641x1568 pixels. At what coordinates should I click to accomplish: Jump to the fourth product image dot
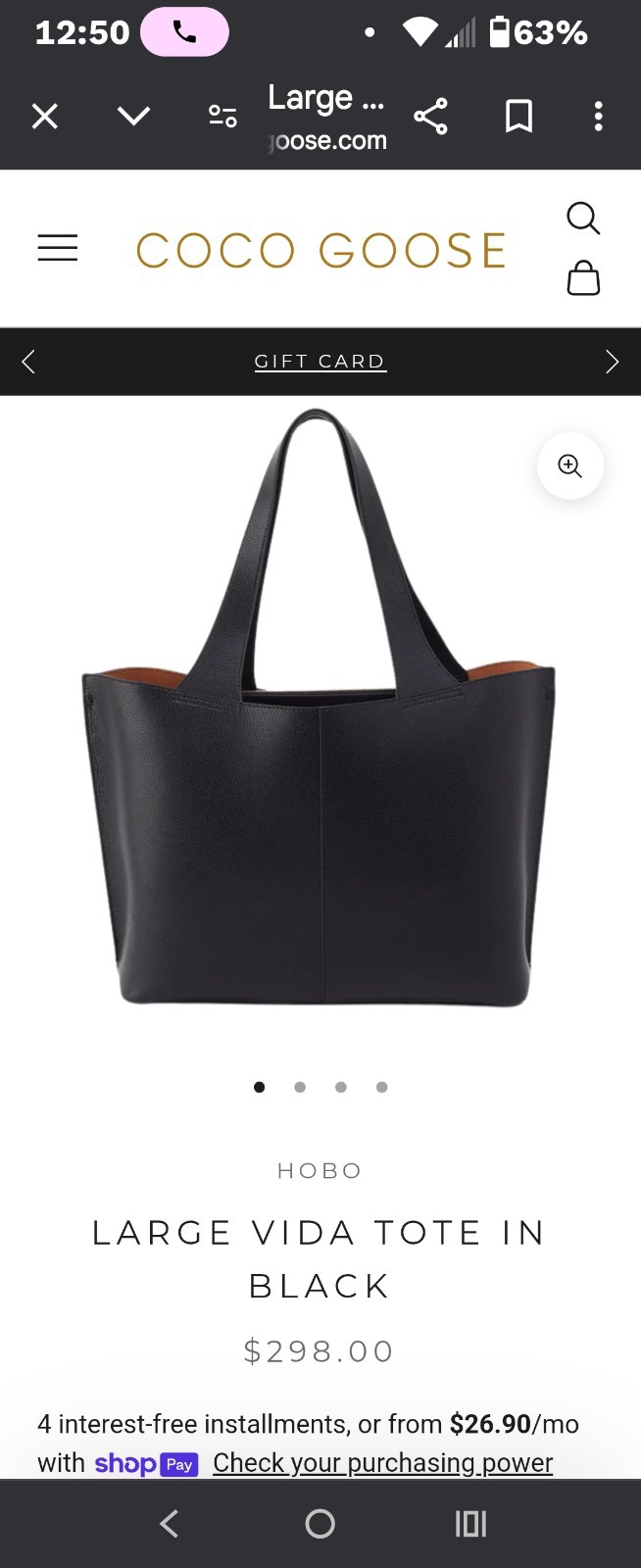382,1087
